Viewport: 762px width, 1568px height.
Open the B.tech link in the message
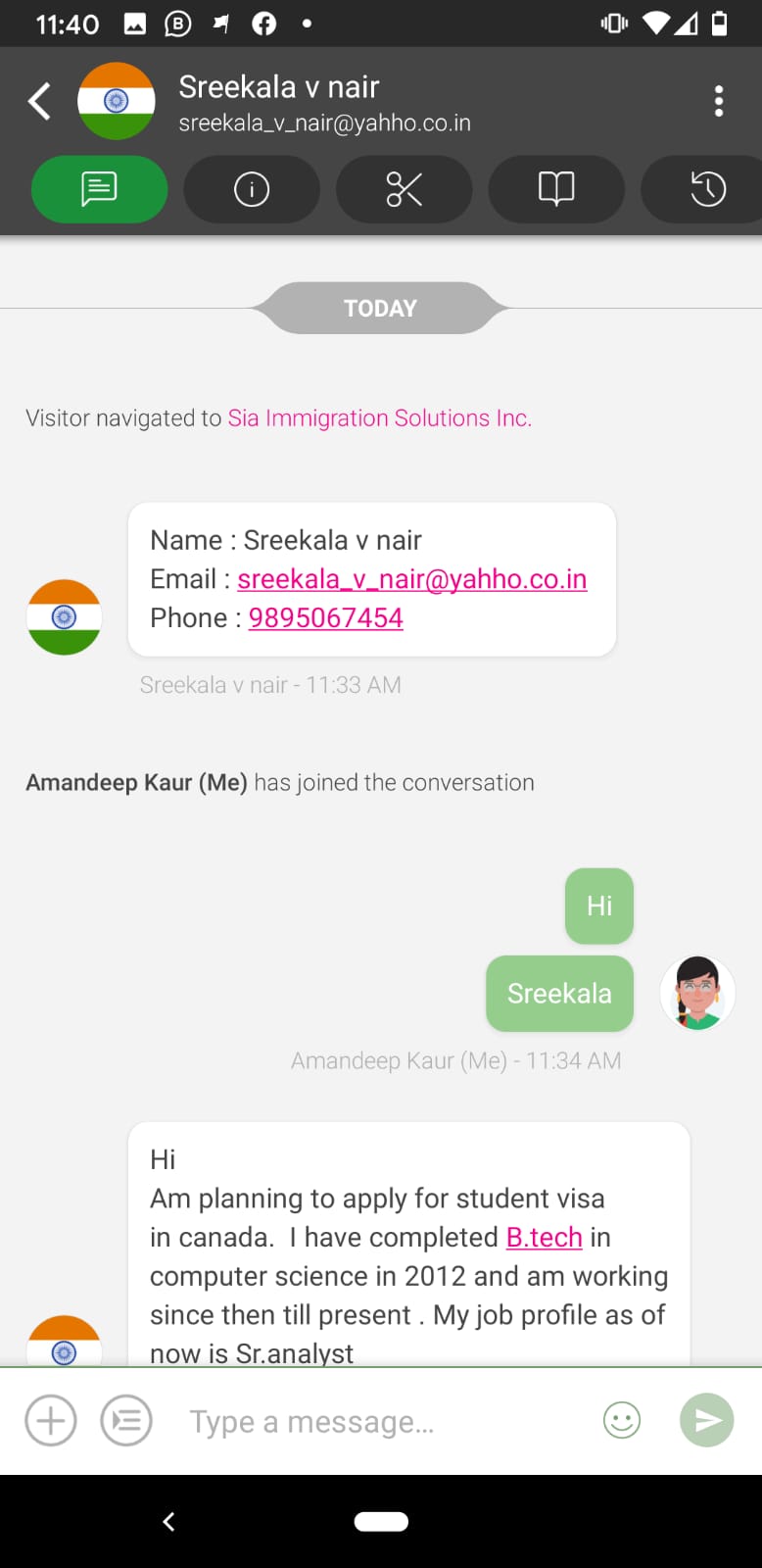click(544, 1238)
